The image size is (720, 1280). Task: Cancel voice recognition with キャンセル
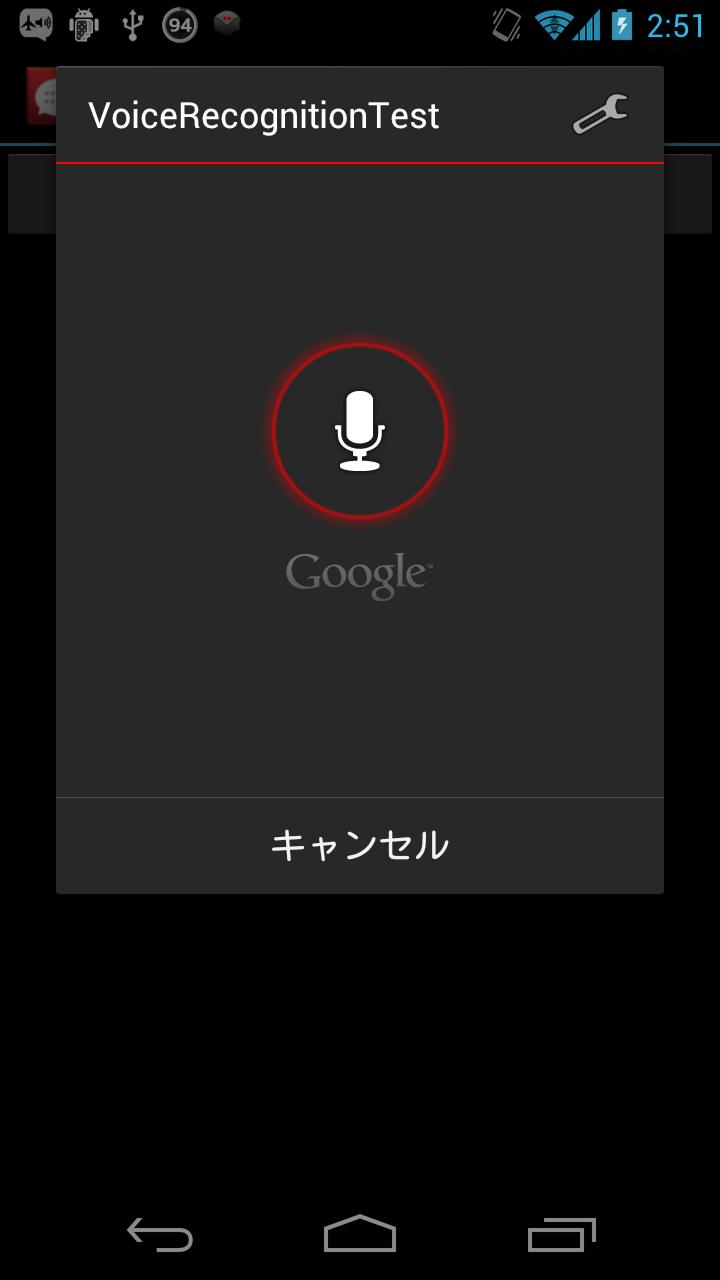(x=359, y=845)
